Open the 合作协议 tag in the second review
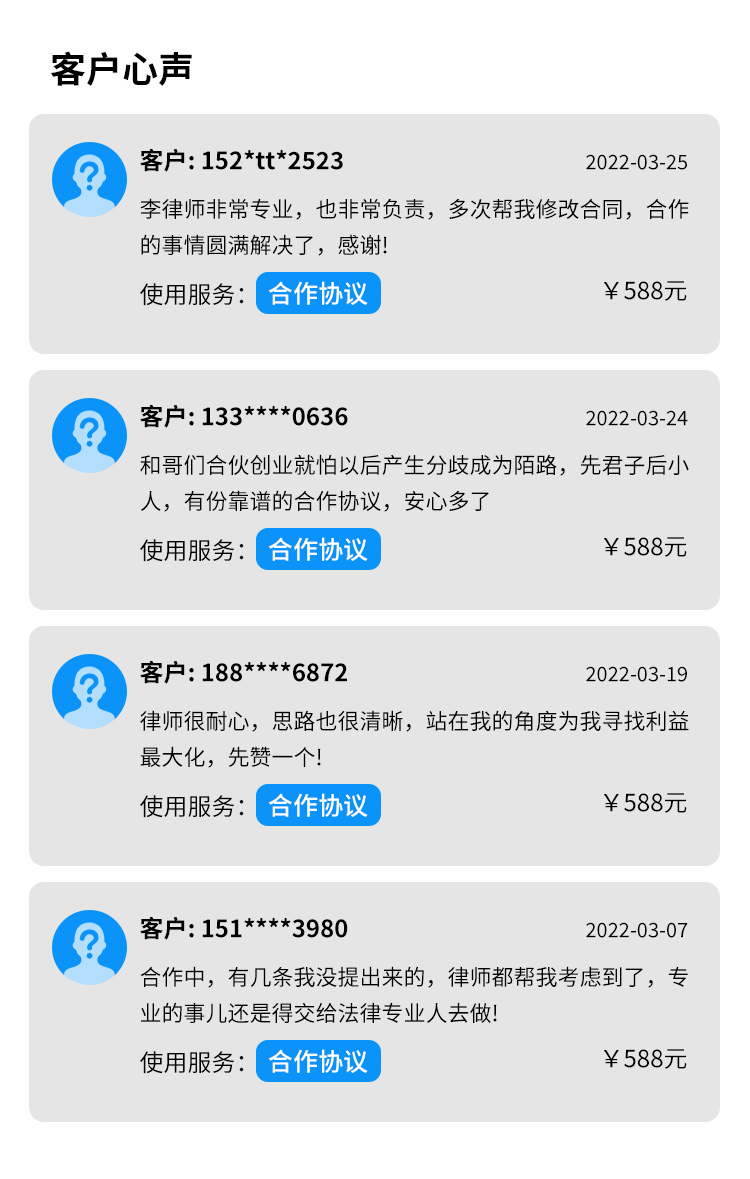The width and height of the screenshot is (750, 1179). coord(319,548)
